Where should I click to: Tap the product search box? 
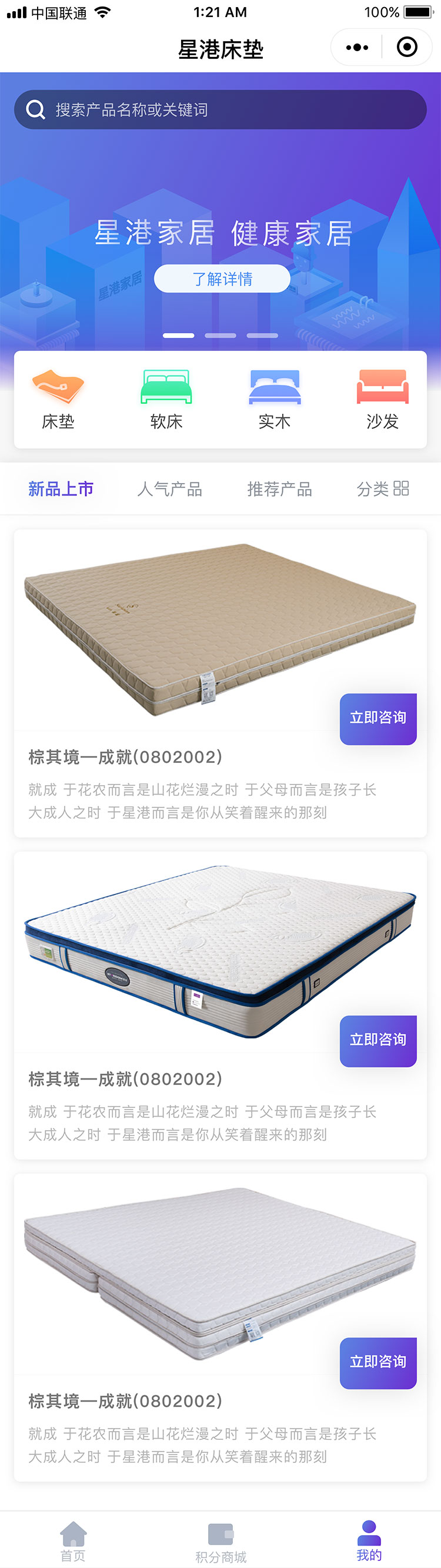pyautogui.click(x=220, y=109)
